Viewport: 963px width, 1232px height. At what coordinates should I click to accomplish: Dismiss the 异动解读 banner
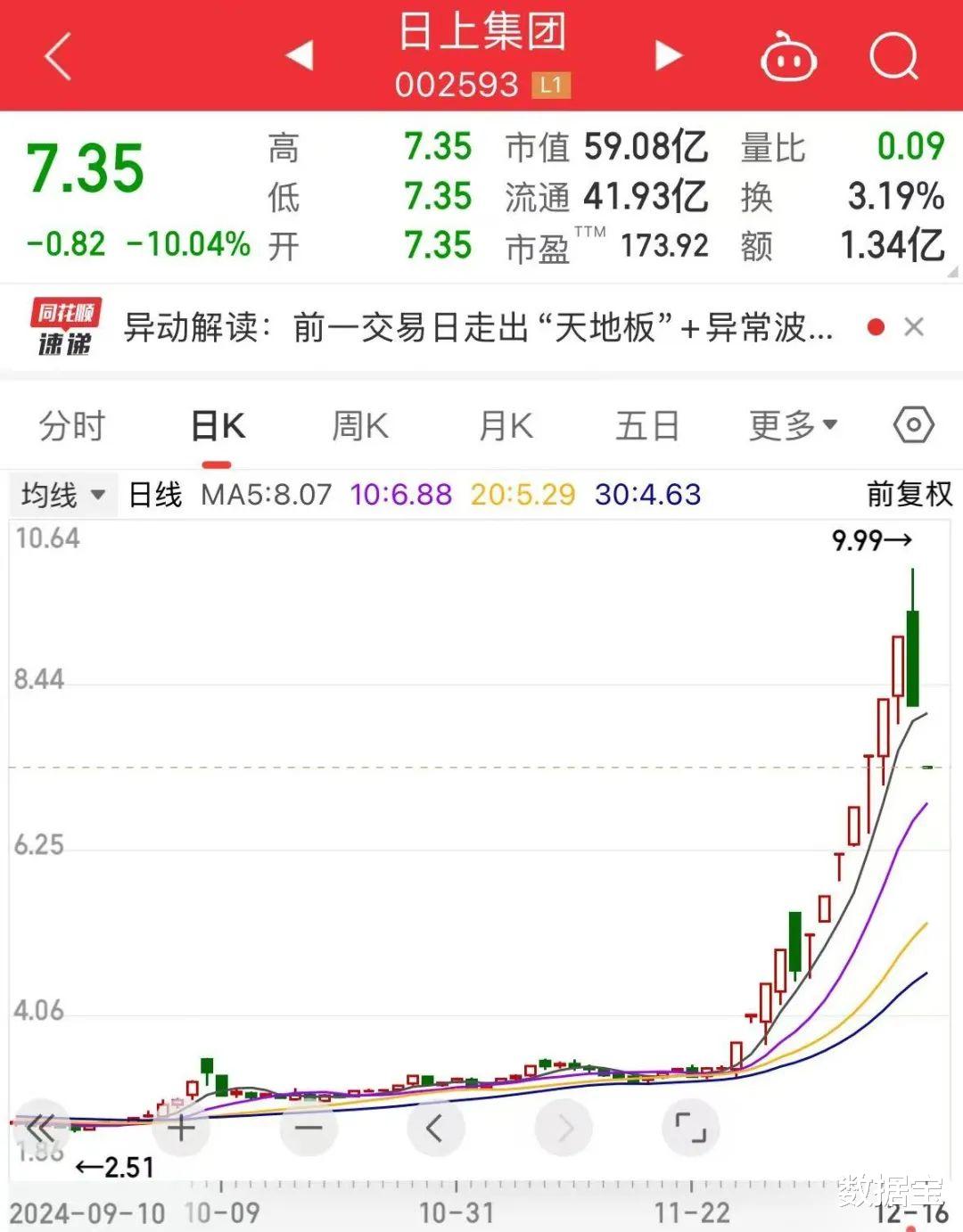(914, 327)
